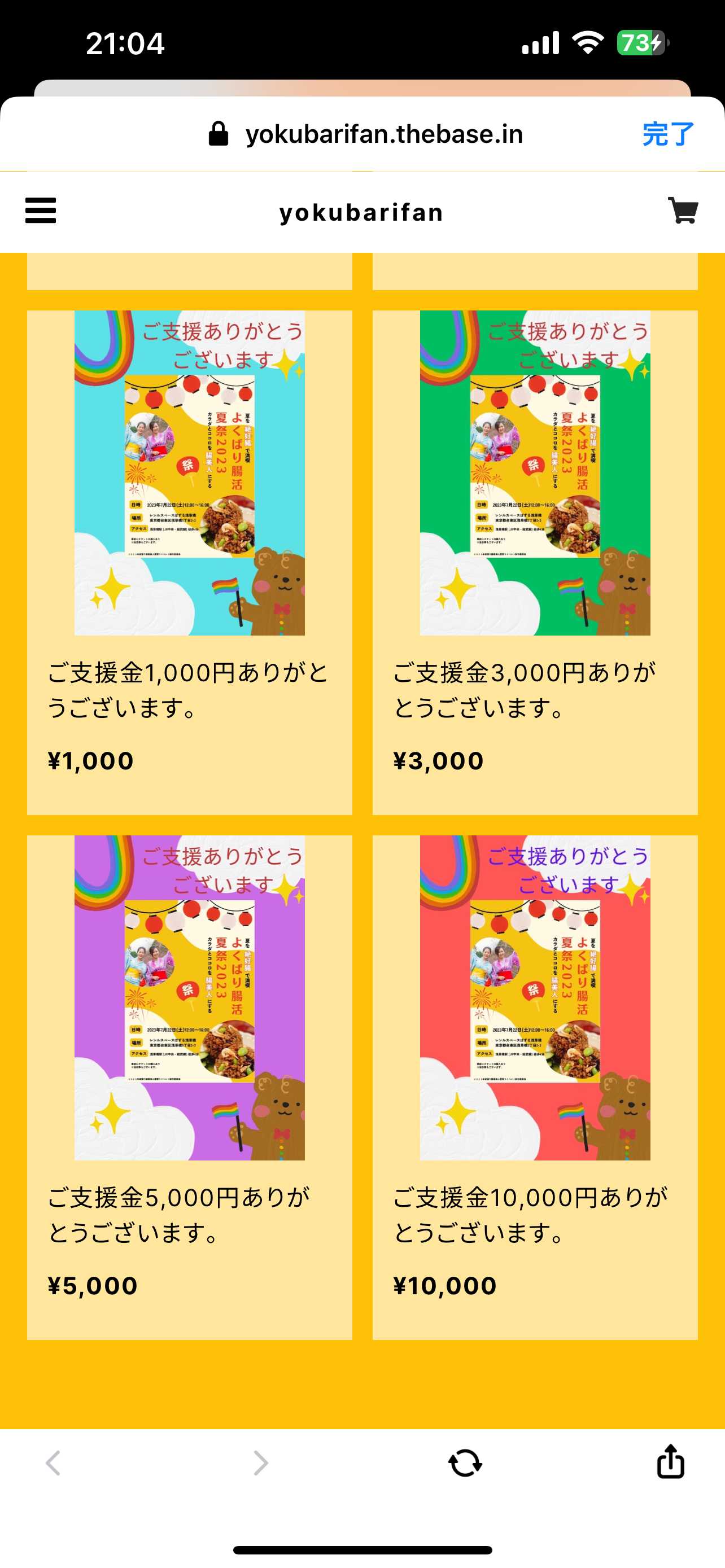Tap 完了 to finish browsing

667,133
